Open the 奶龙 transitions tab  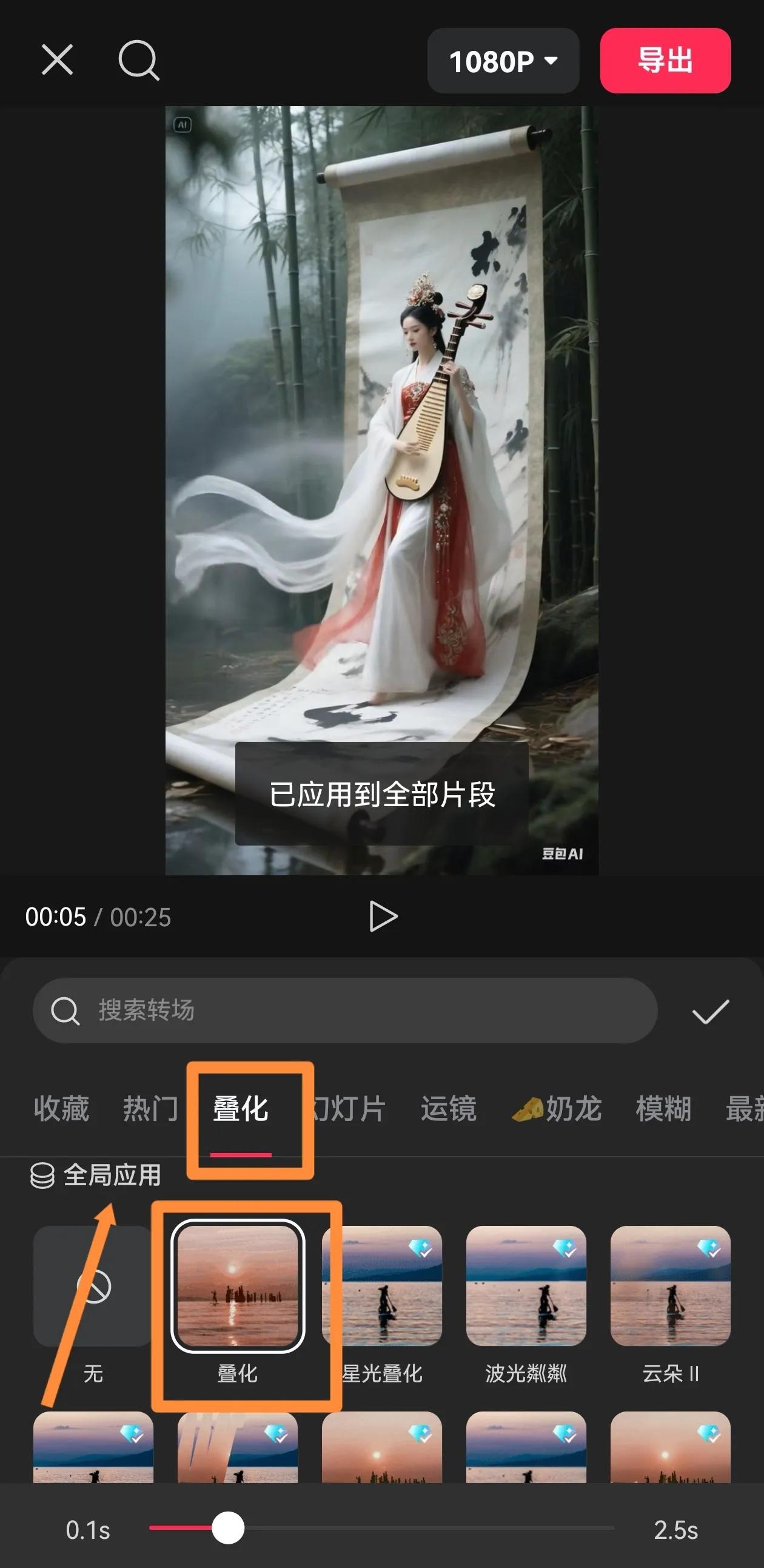point(557,1108)
